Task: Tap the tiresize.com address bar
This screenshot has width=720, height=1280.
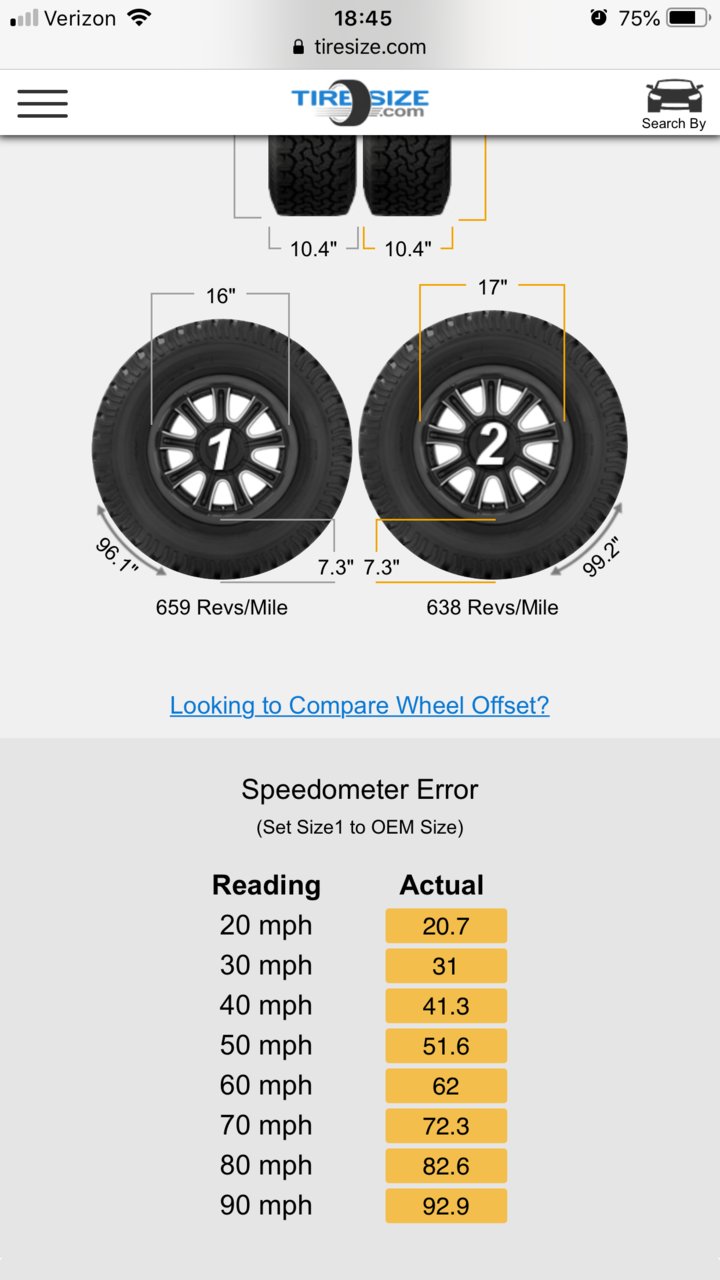Action: point(360,47)
